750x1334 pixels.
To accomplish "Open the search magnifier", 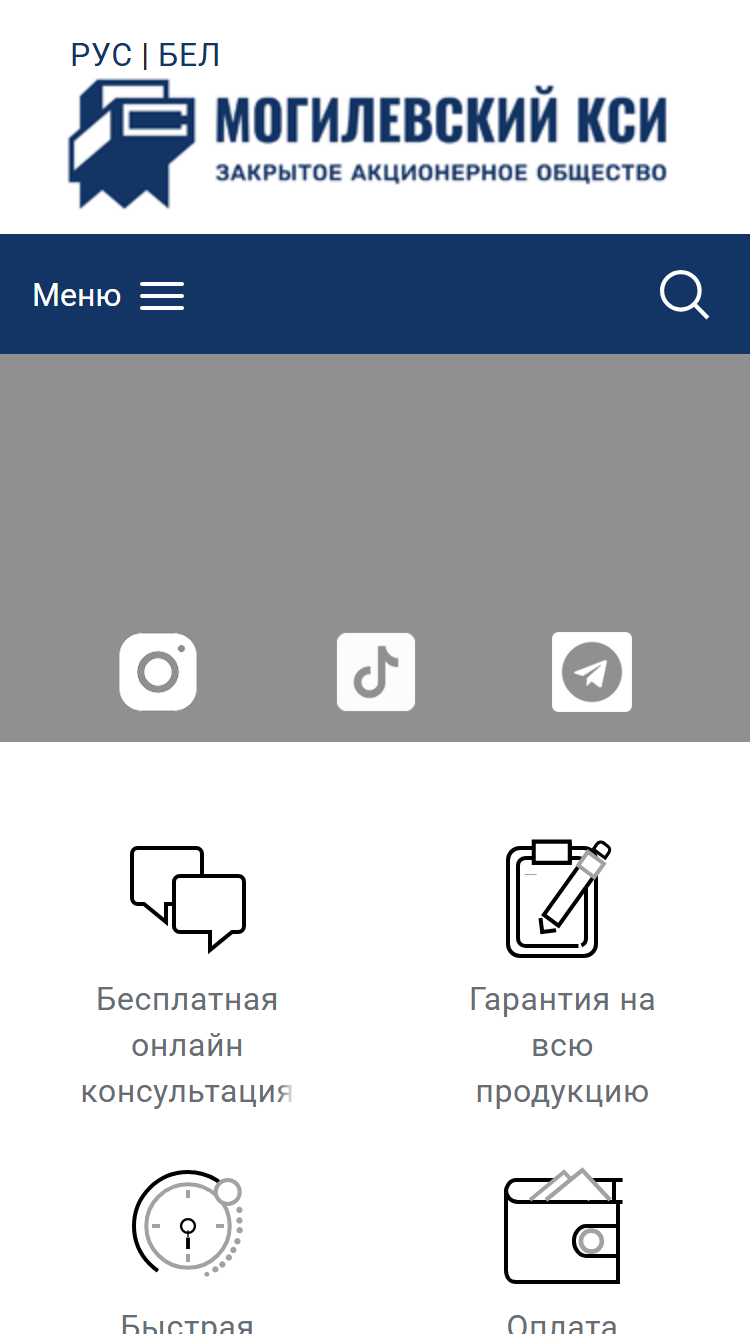I will click(x=685, y=296).
